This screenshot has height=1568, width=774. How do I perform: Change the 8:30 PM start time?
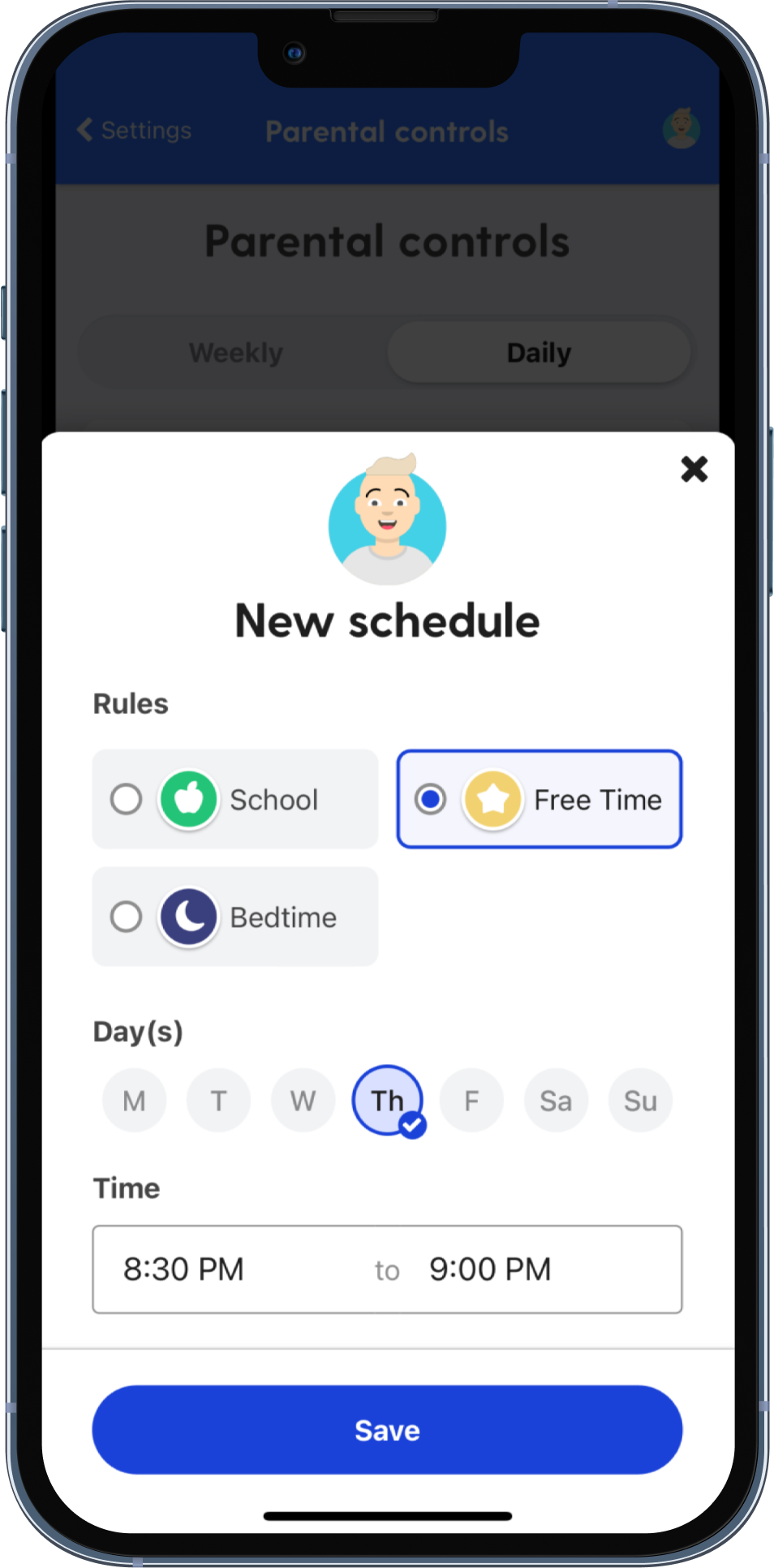pos(184,1269)
